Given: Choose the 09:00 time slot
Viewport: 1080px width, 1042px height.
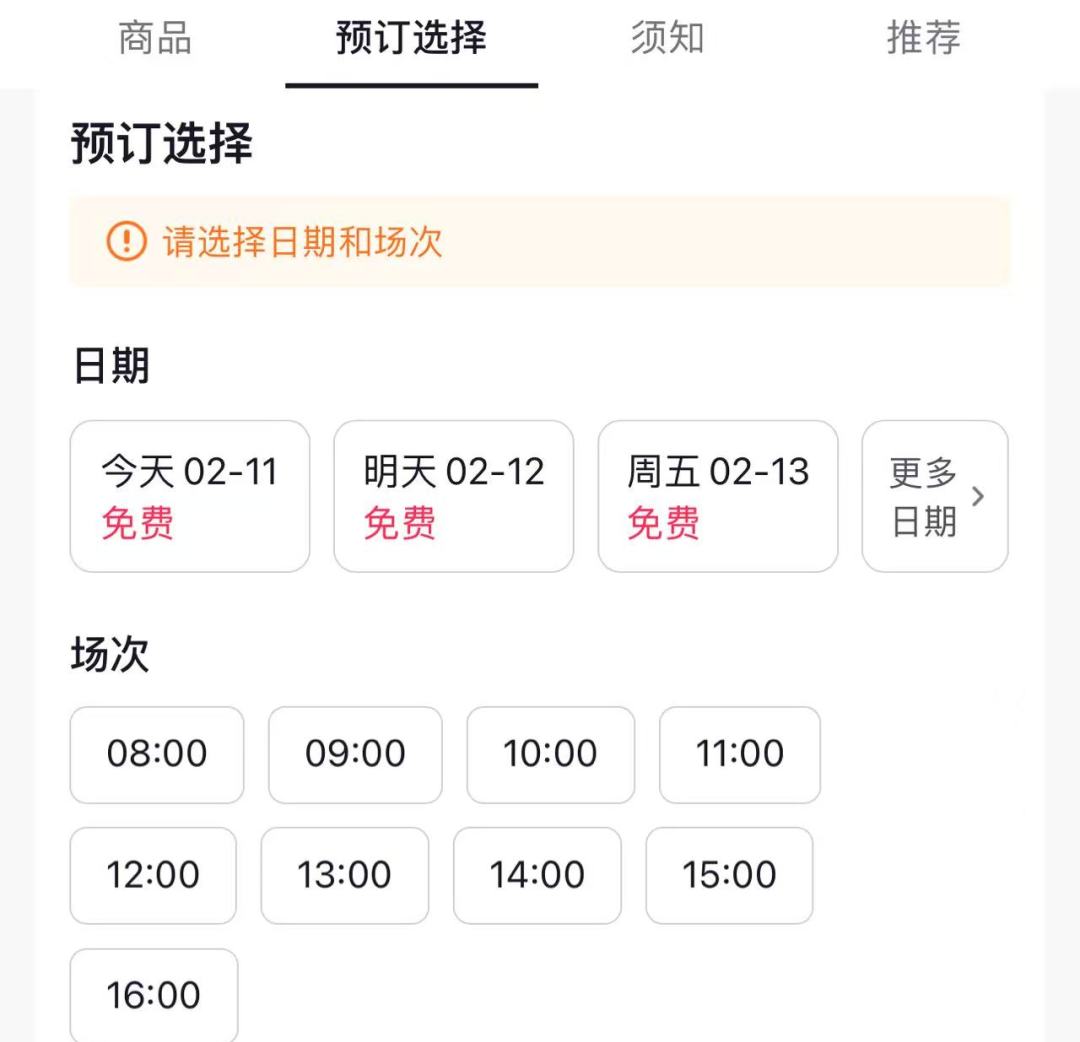Looking at the screenshot, I should (355, 754).
